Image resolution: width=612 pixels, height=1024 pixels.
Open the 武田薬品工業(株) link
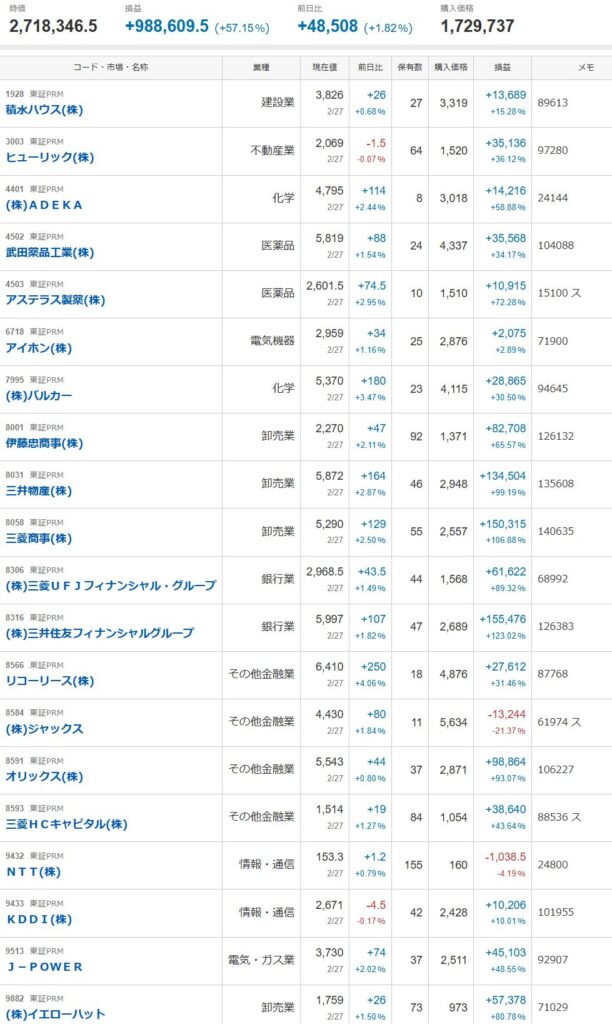(x=49, y=253)
